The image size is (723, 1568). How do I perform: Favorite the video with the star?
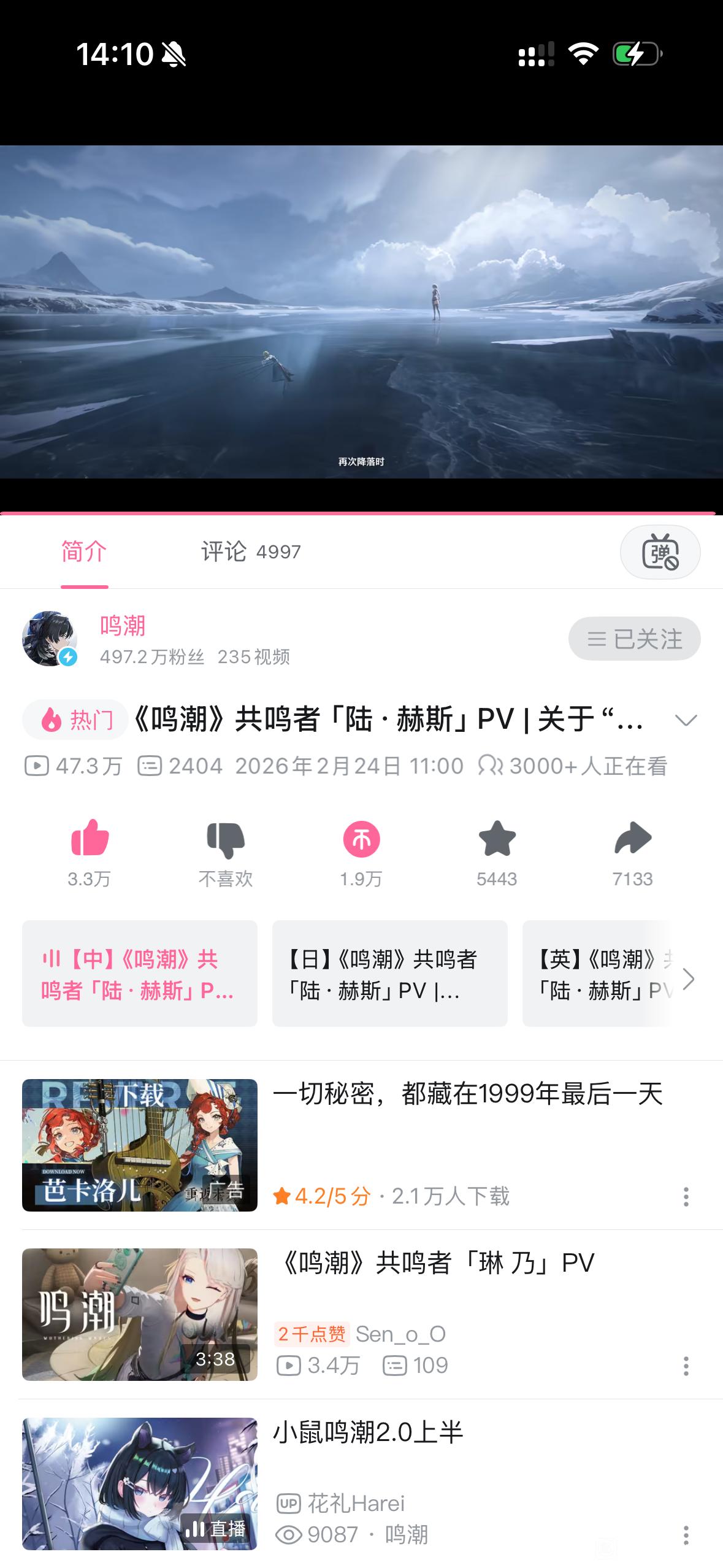[x=497, y=839]
